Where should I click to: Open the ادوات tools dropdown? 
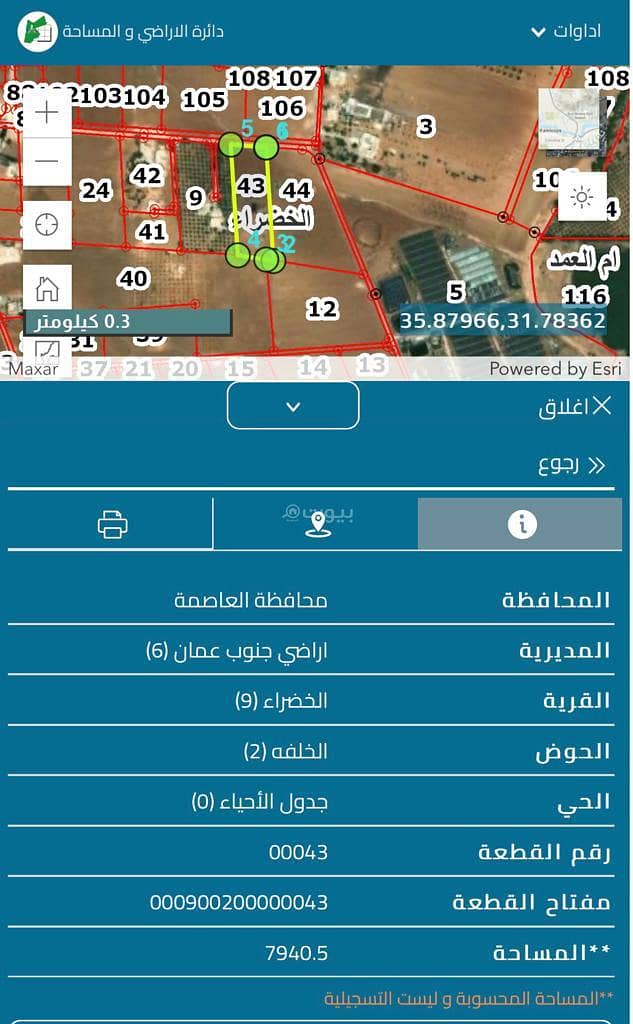tap(566, 31)
